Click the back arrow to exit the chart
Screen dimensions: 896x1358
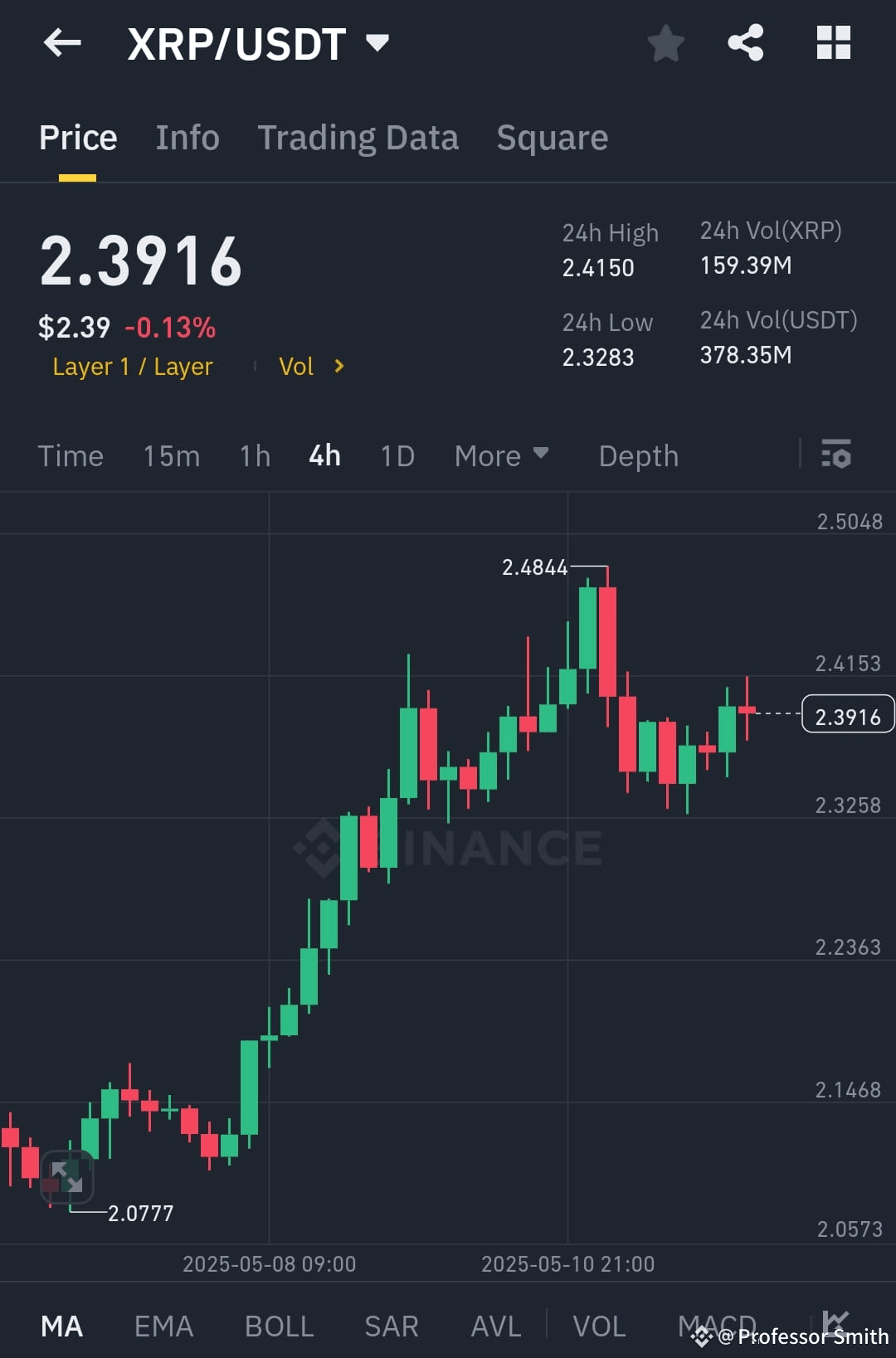[x=62, y=43]
